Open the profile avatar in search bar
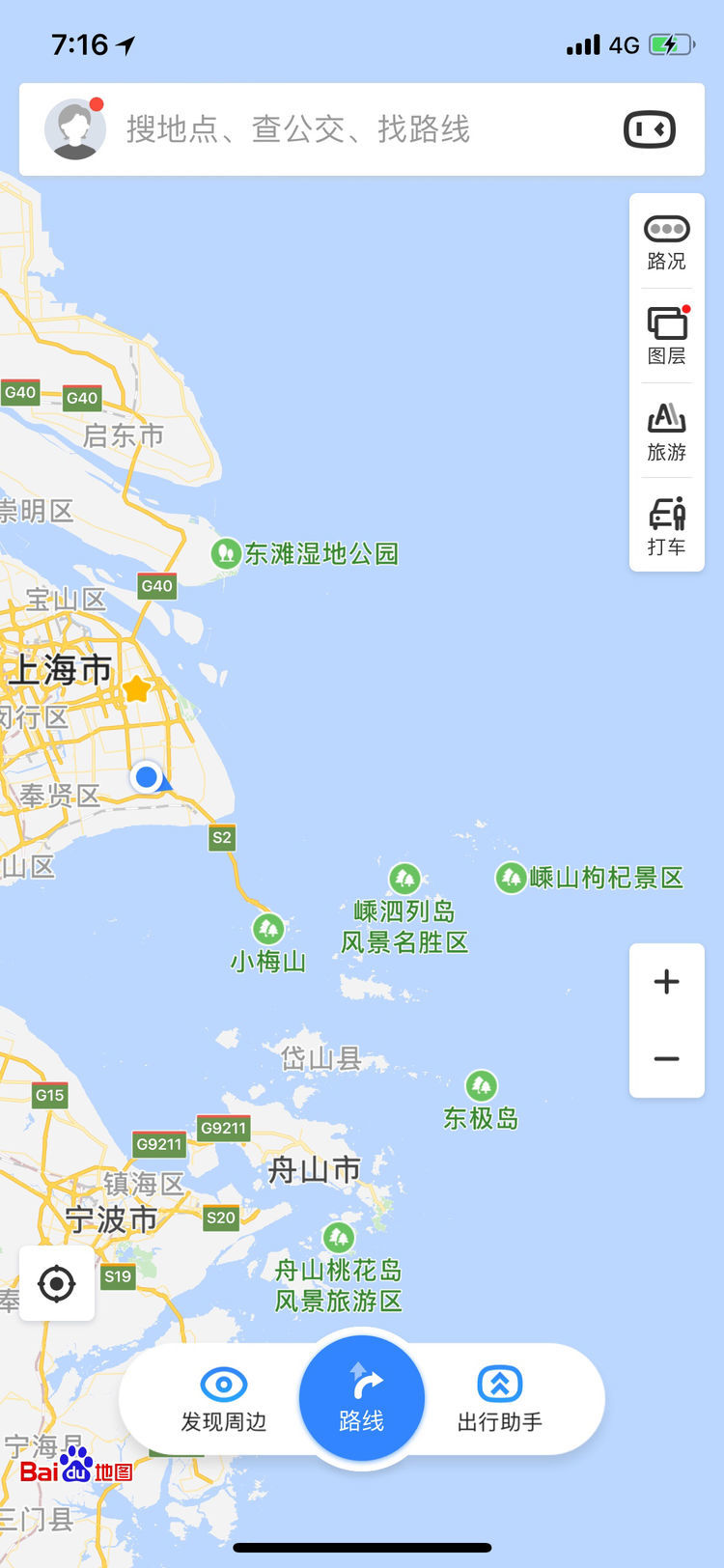The image size is (724, 1568). coord(75,129)
